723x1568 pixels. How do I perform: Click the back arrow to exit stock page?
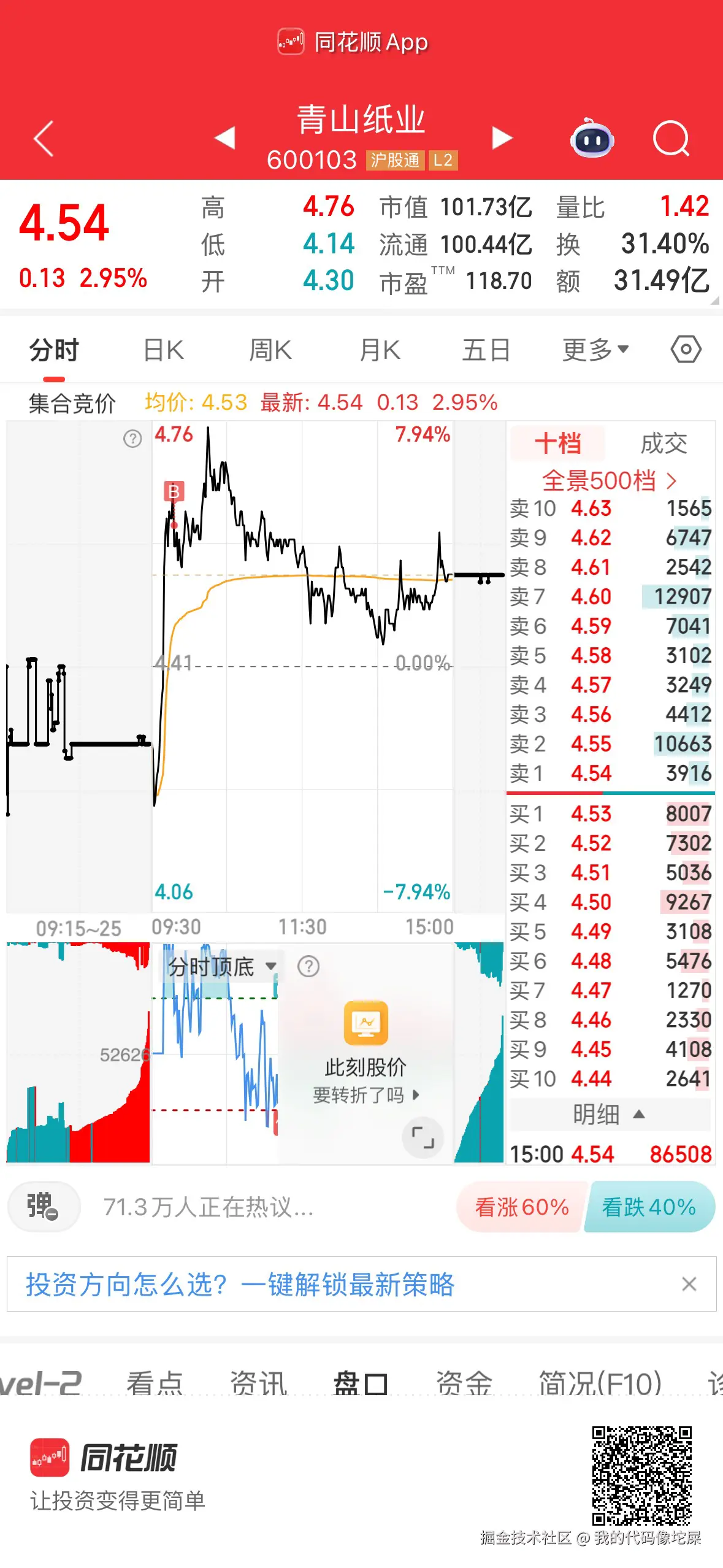point(43,140)
